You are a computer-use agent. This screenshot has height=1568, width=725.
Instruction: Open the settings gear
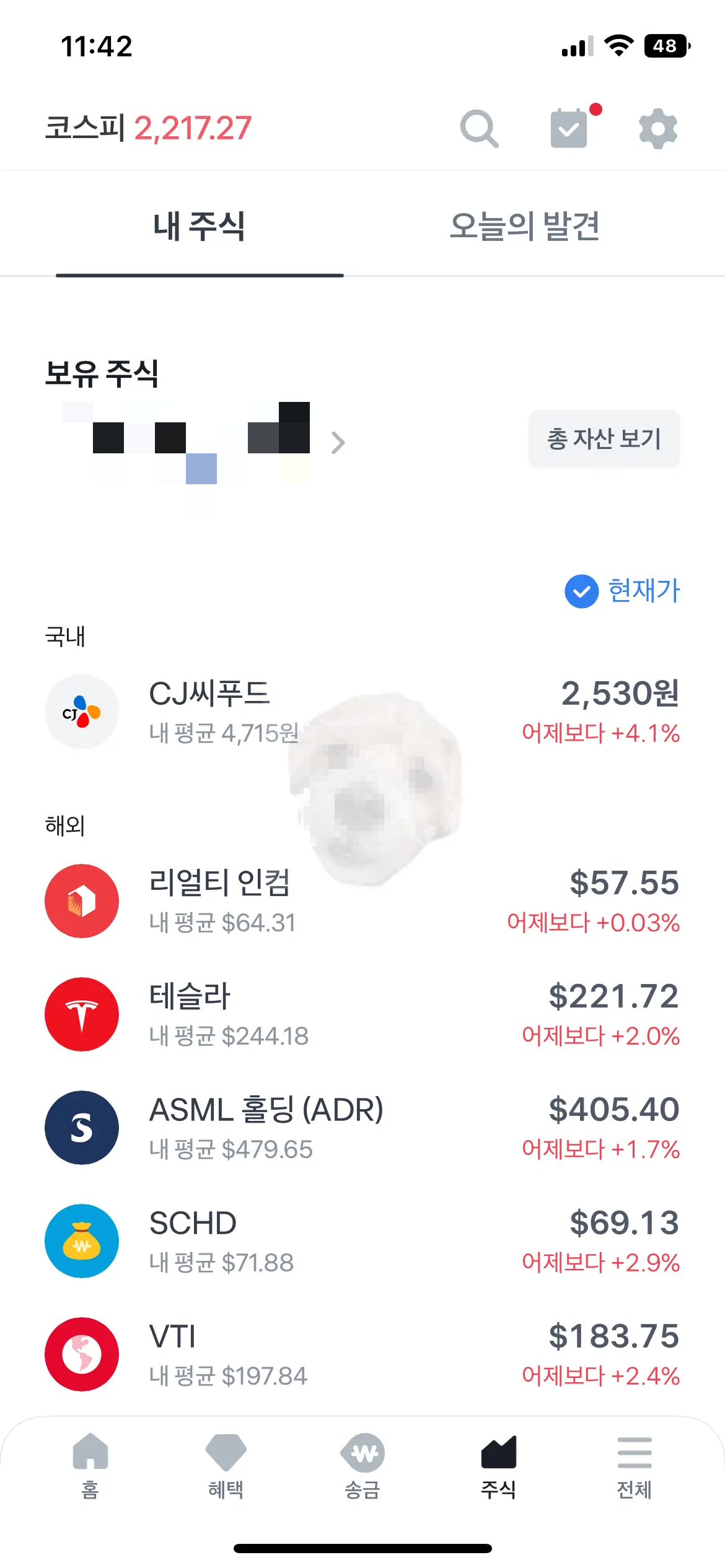(657, 128)
